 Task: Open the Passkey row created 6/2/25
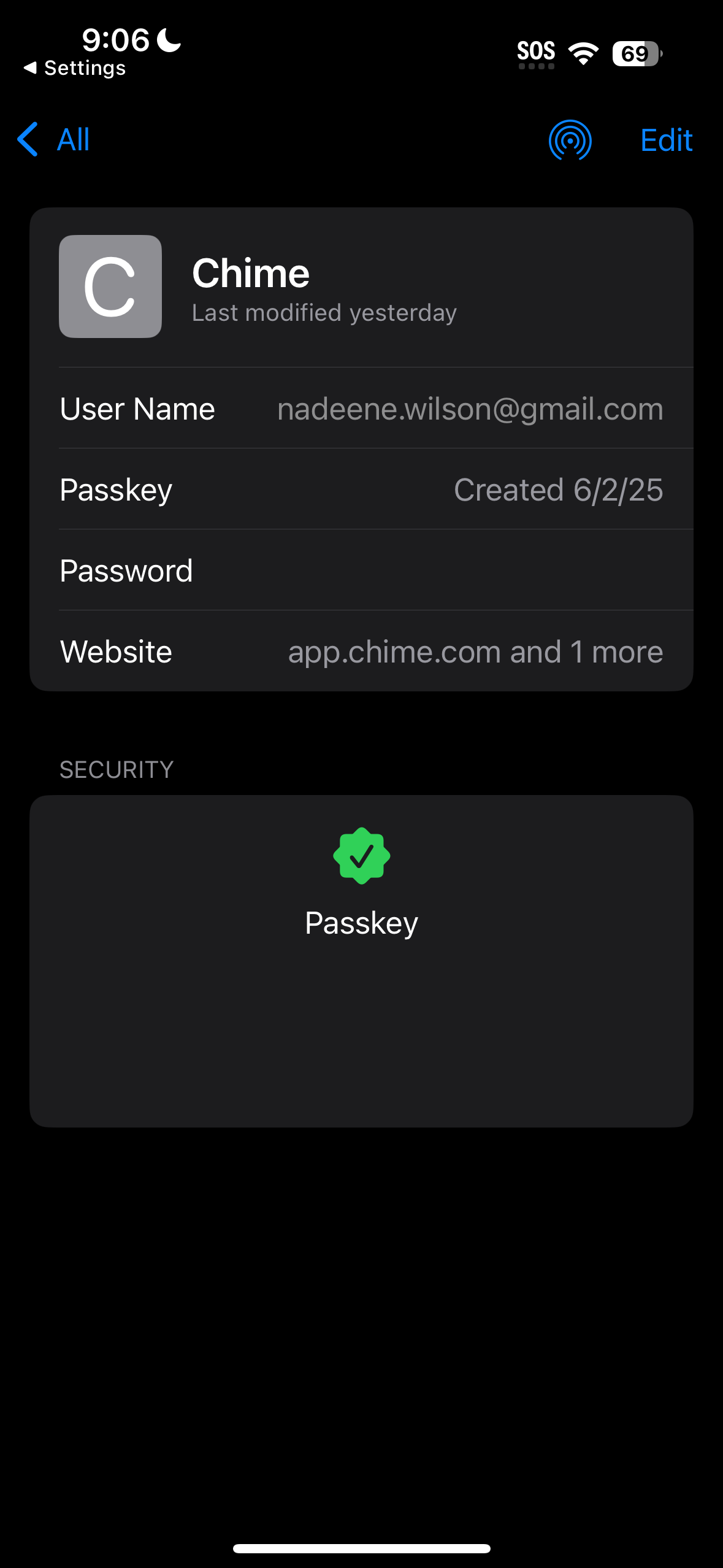tap(361, 490)
